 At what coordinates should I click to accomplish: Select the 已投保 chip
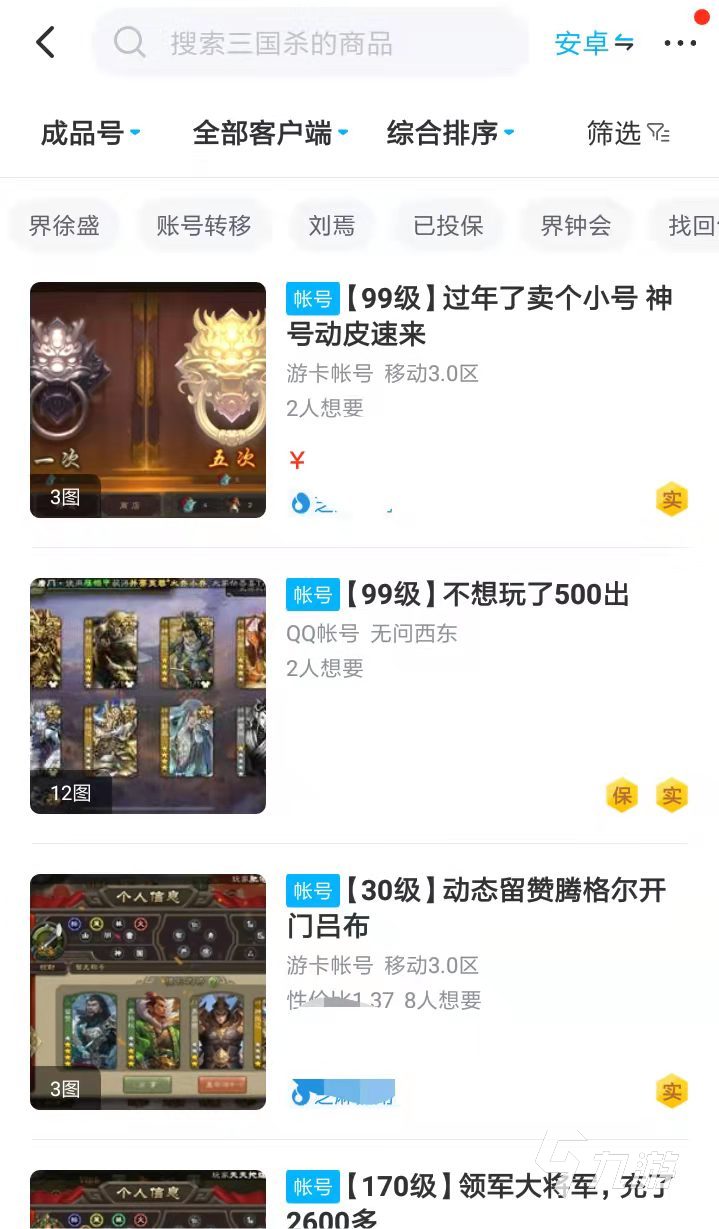click(x=448, y=225)
